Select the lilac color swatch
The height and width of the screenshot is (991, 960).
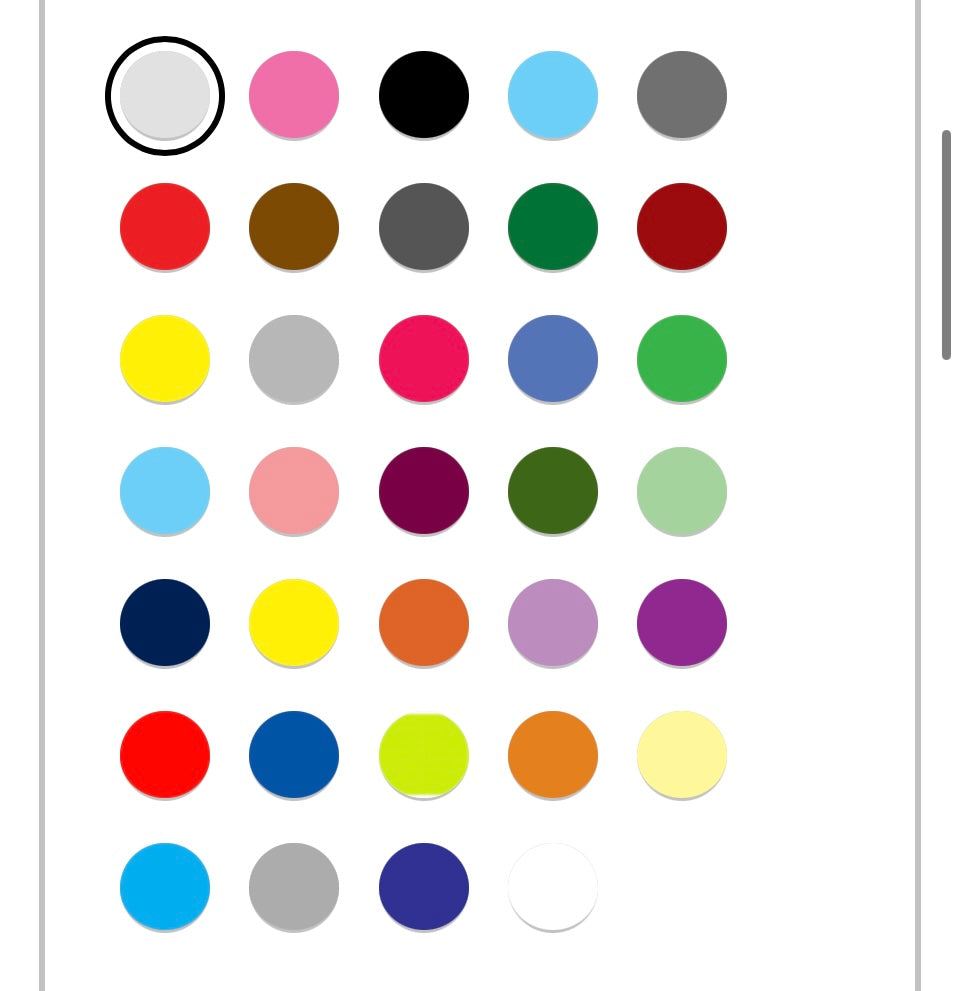[x=552, y=622]
